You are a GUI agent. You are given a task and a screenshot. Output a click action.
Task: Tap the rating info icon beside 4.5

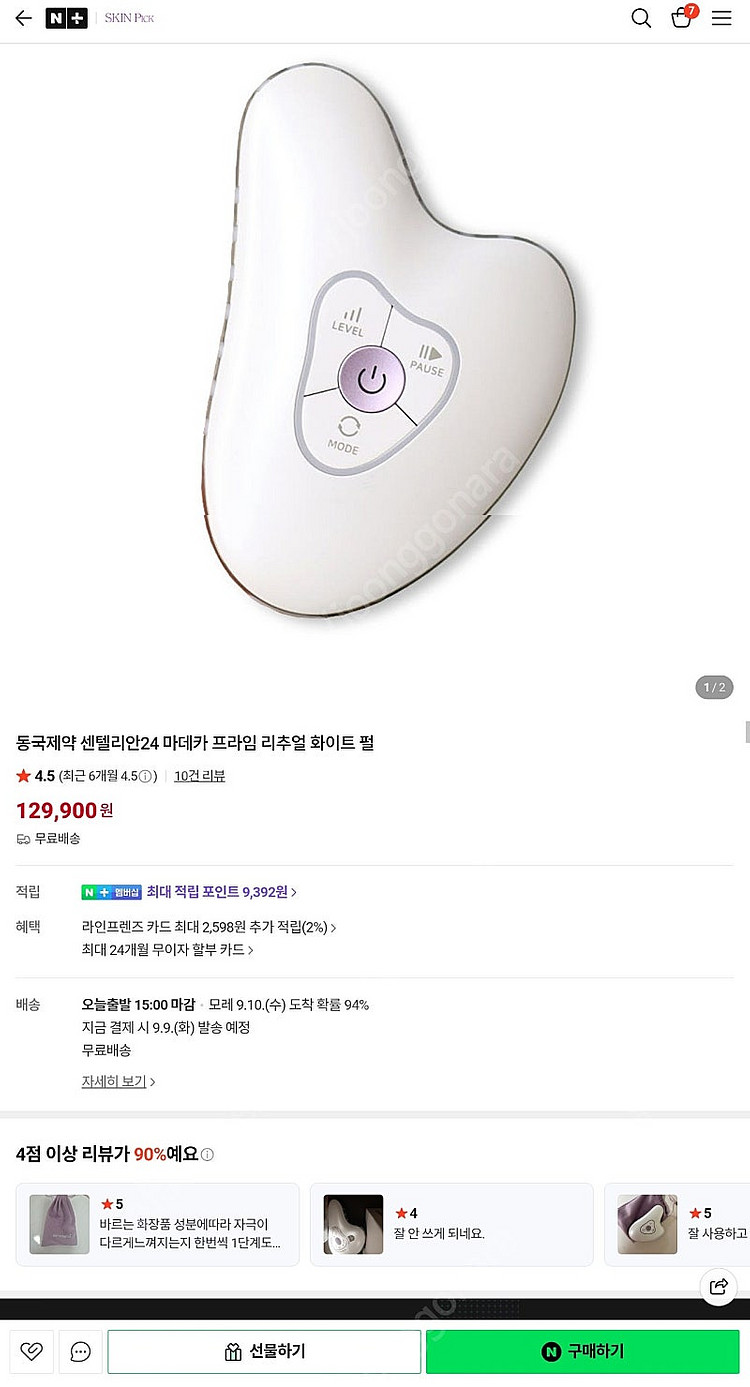(x=145, y=776)
